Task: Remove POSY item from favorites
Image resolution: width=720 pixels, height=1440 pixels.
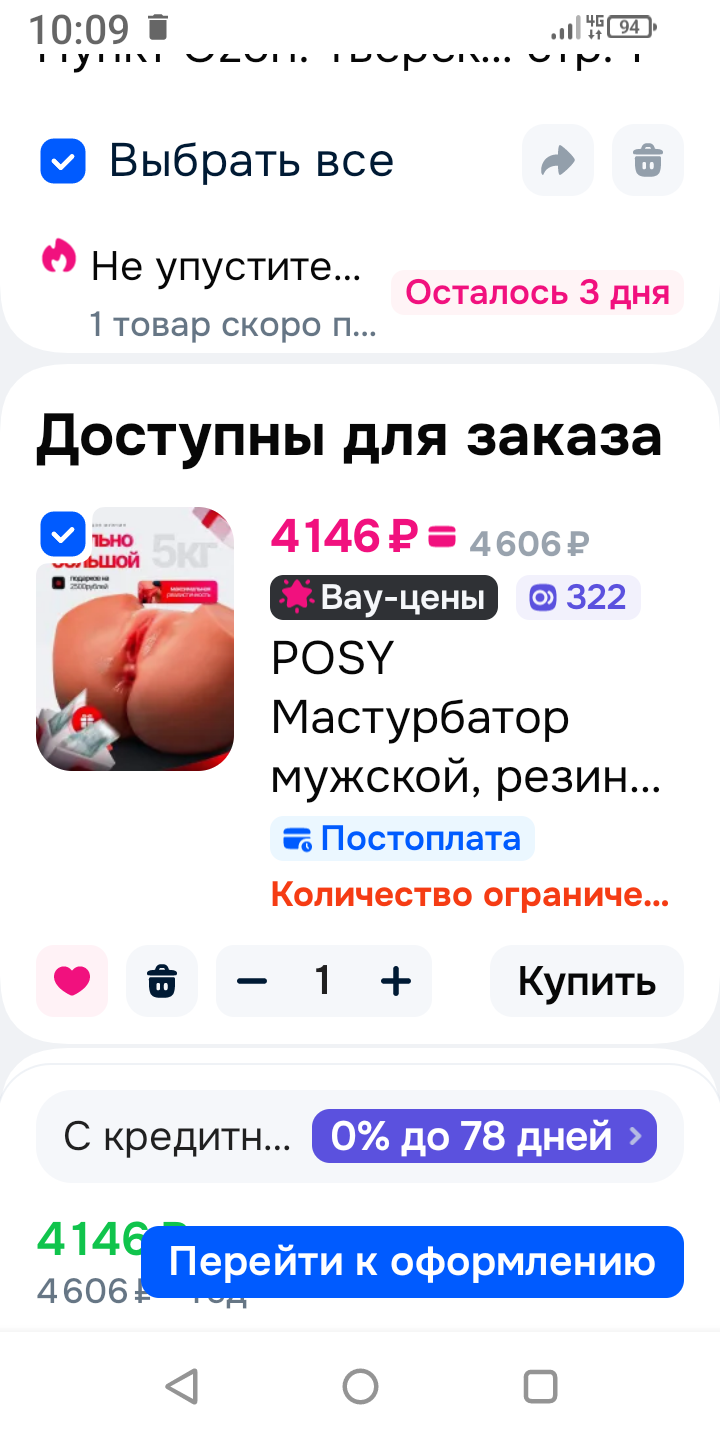Action: click(x=72, y=981)
